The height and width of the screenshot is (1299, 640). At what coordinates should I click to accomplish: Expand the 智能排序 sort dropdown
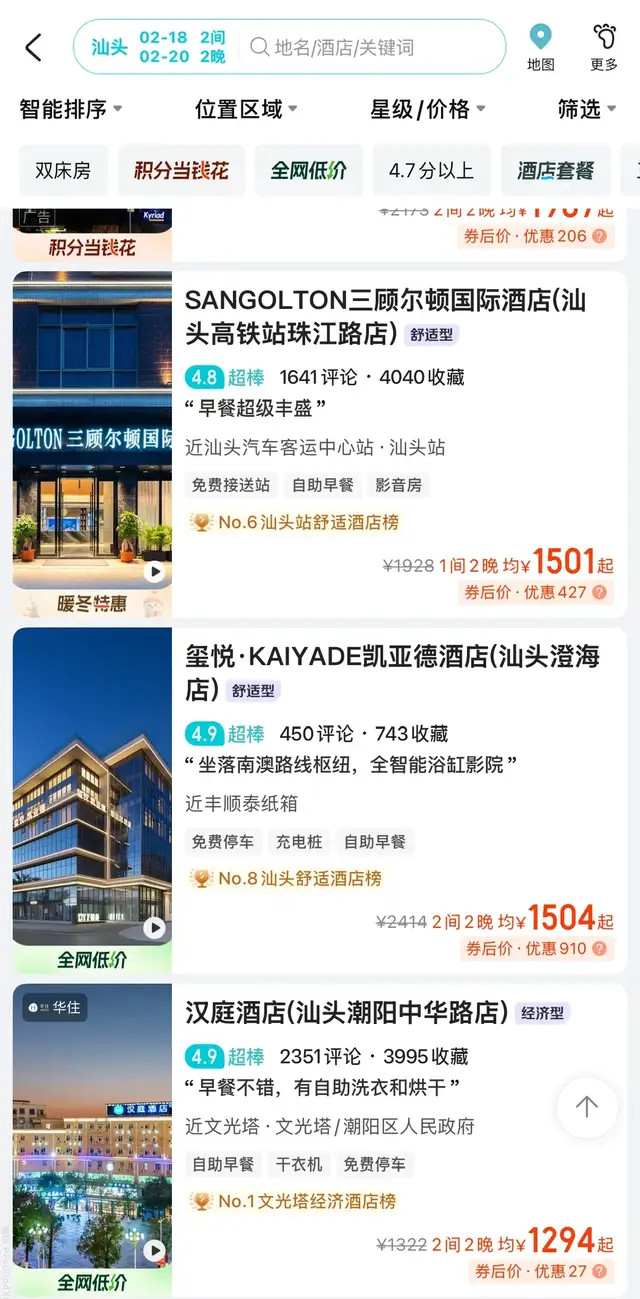70,109
